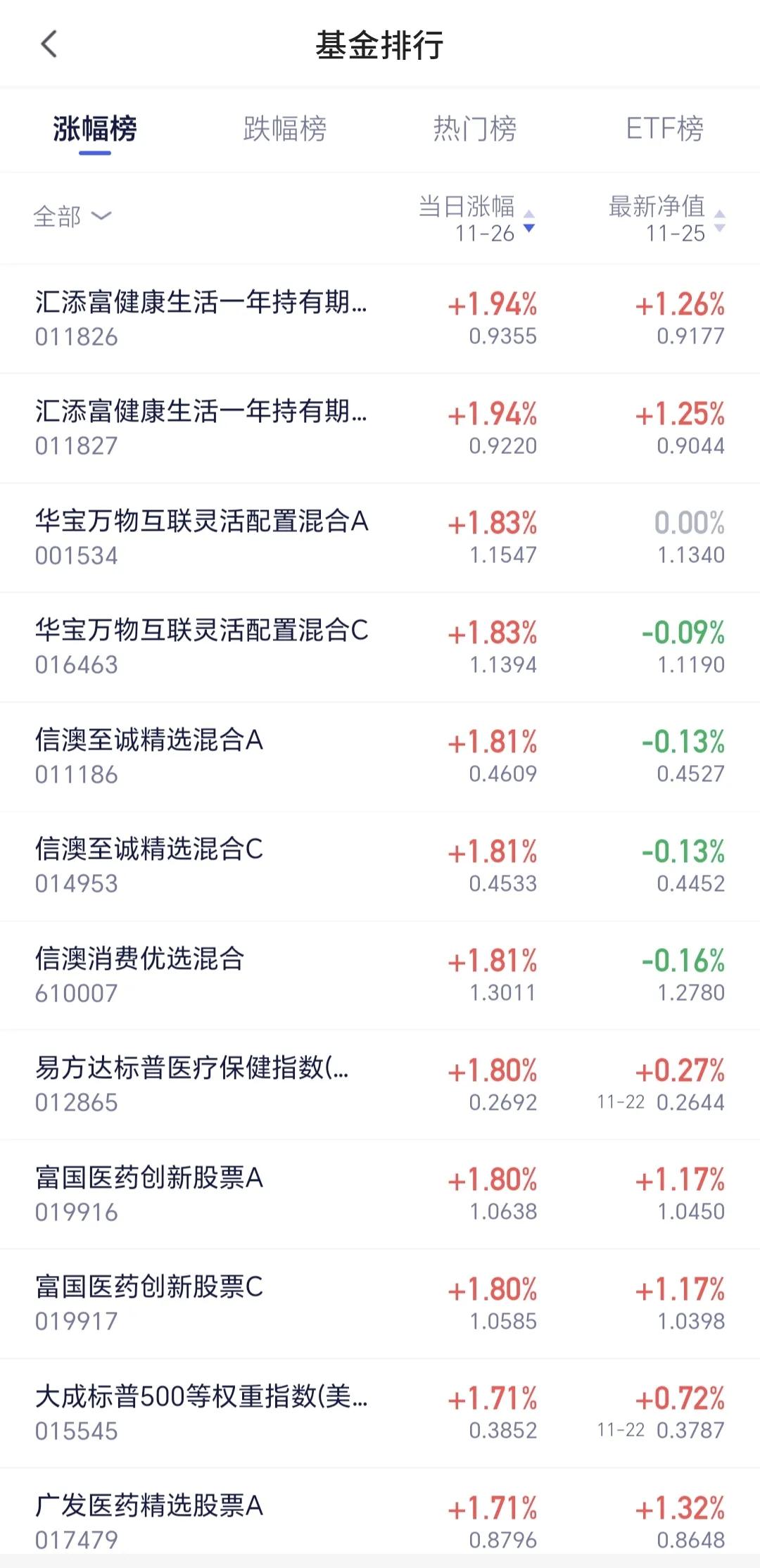760x1568 pixels.
Task: Open fund 011827 汇添富健康生活
Action: click(x=380, y=428)
